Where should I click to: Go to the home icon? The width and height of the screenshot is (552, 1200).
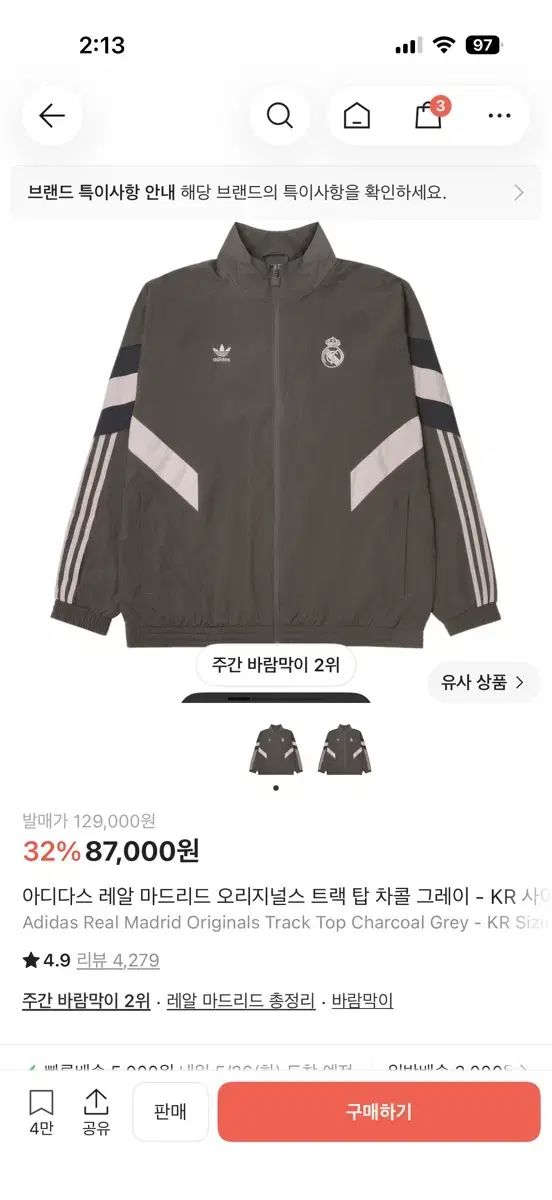(x=356, y=116)
